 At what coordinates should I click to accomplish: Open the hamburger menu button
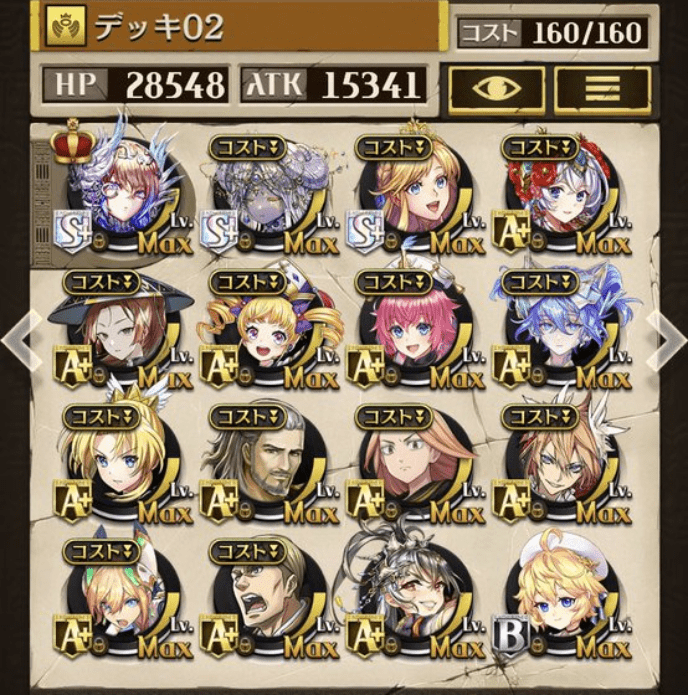point(602,89)
